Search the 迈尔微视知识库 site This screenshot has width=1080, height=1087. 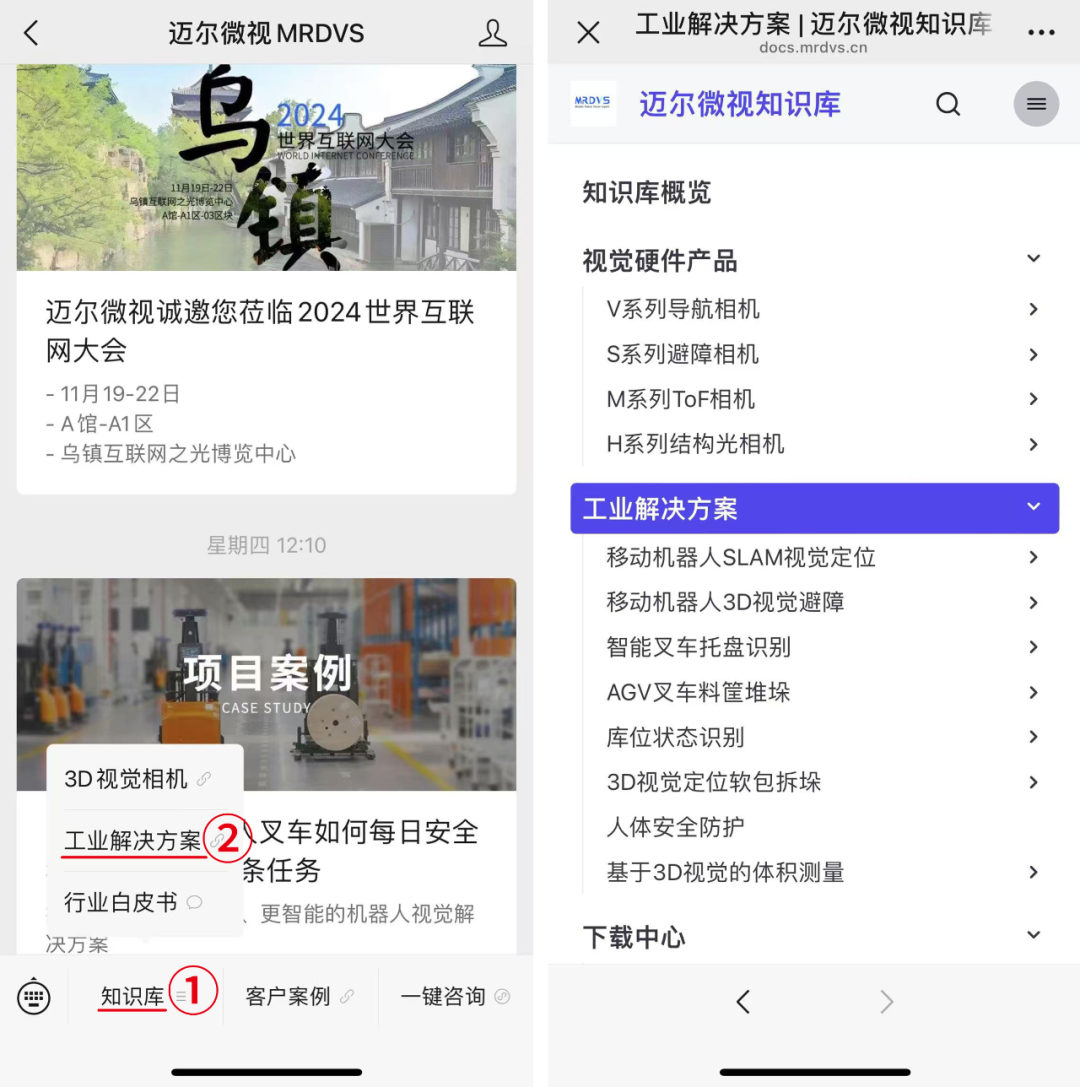click(x=947, y=104)
